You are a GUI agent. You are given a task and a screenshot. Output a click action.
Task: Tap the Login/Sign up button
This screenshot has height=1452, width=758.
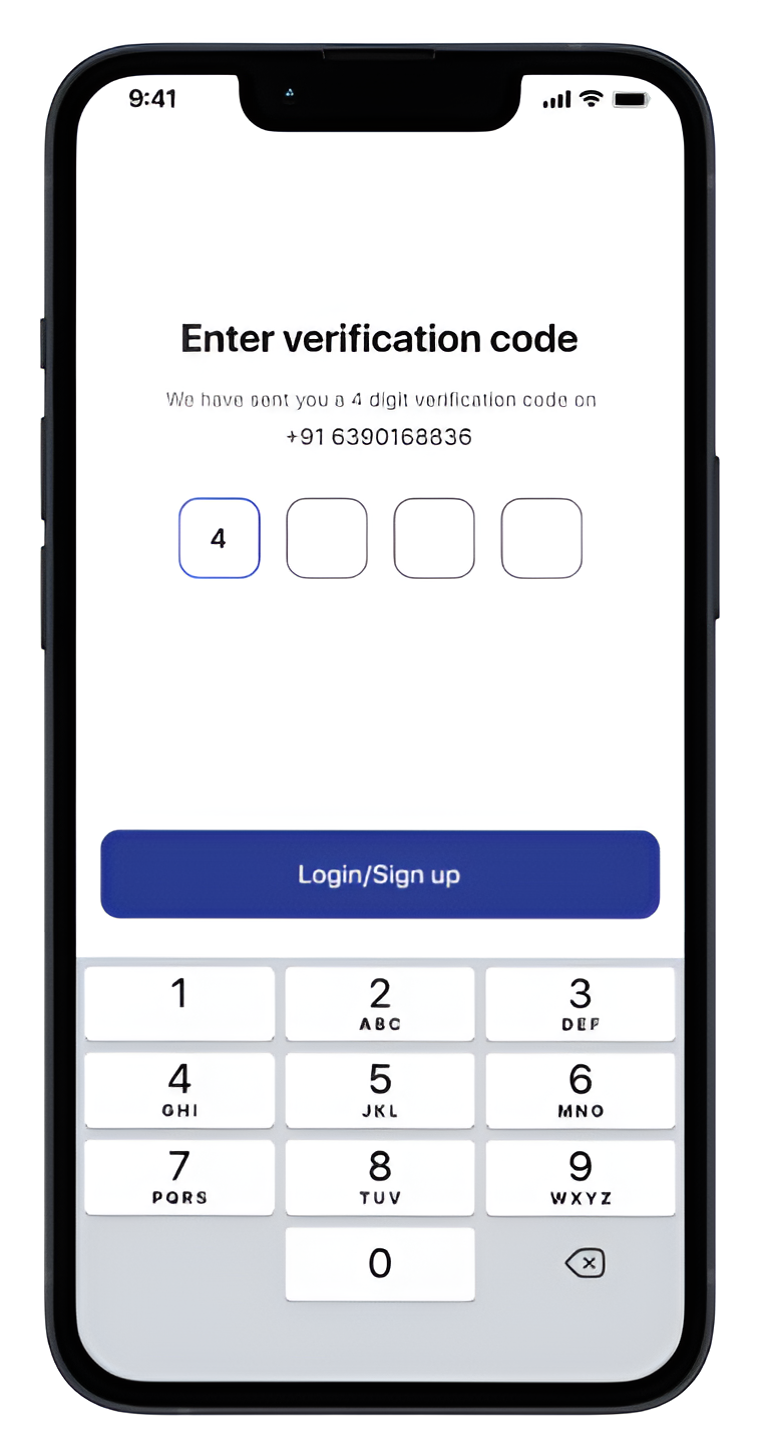click(x=379, y=874)
